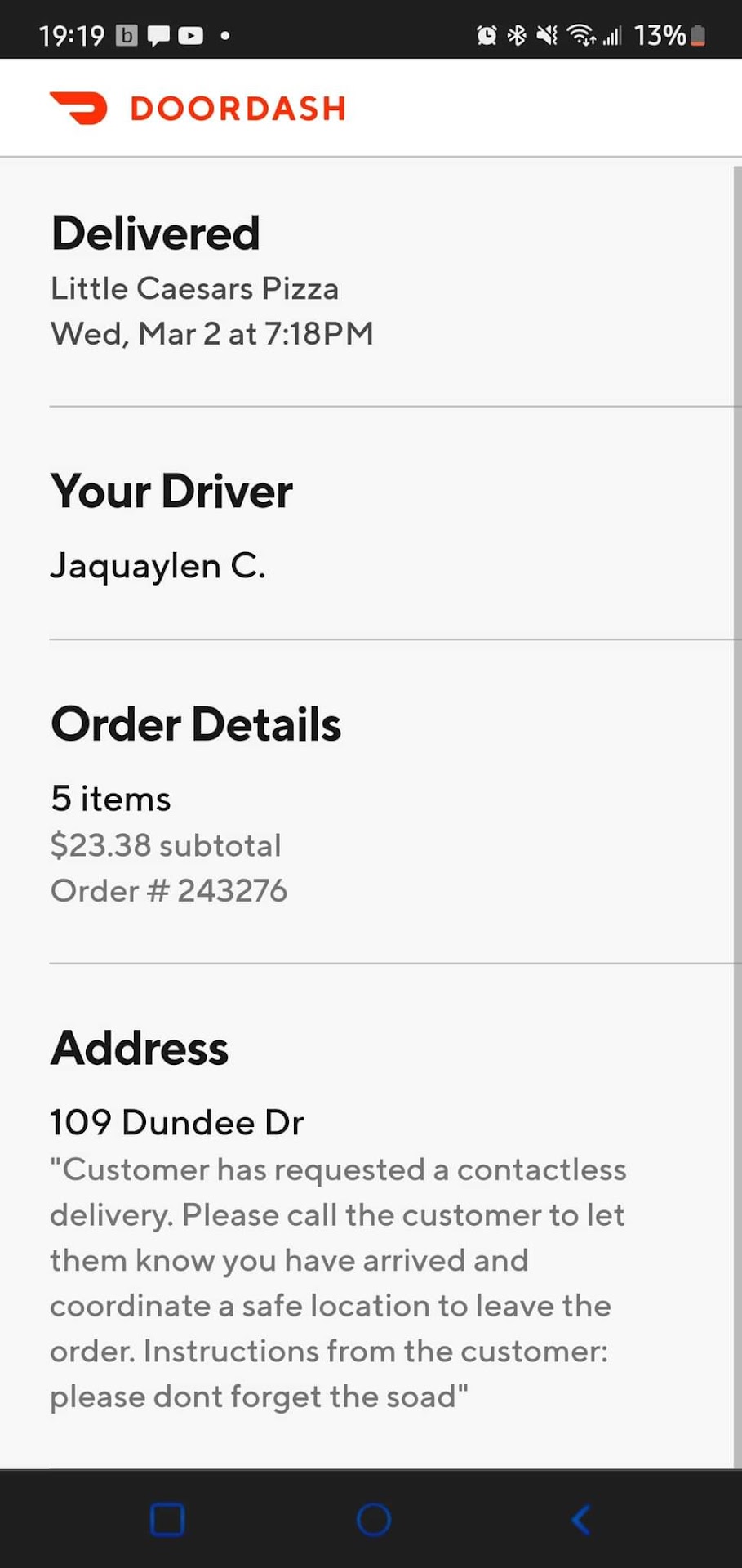742x1568 pixels.
Task: Open the recent apps view
Action: point(167,1520)
